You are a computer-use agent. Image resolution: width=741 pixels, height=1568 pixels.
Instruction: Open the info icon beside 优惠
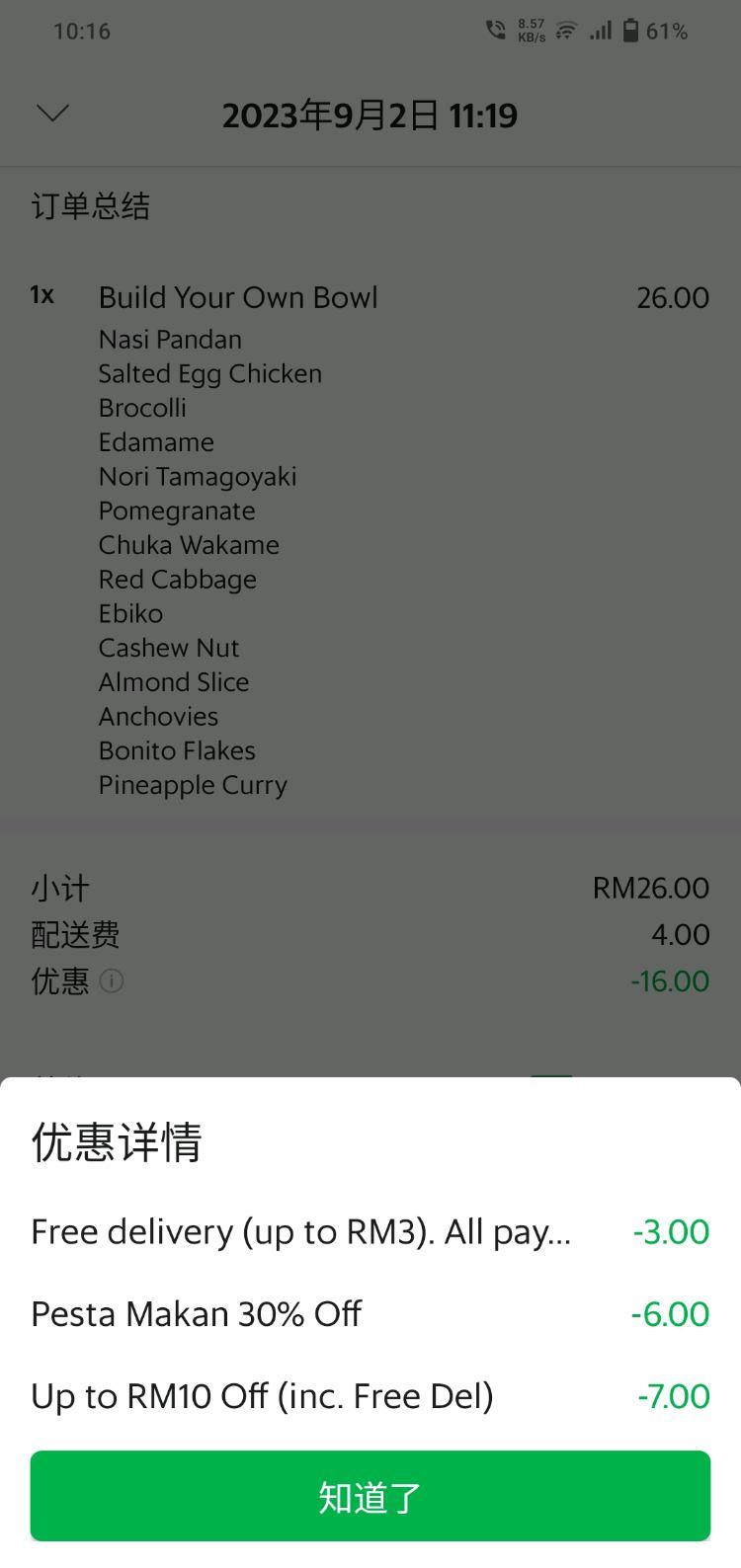(x=112, y=981)
